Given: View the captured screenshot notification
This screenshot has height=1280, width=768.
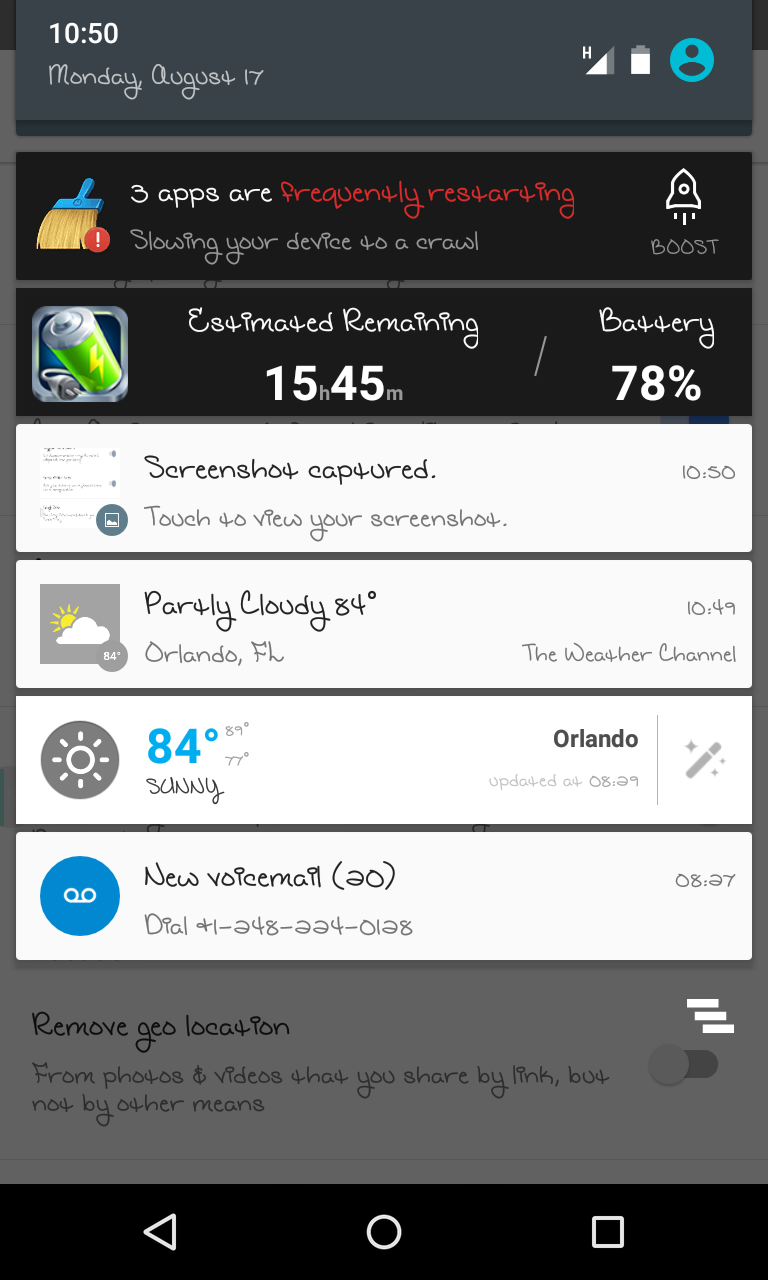Looking at the screenshot, I should 384,488.
